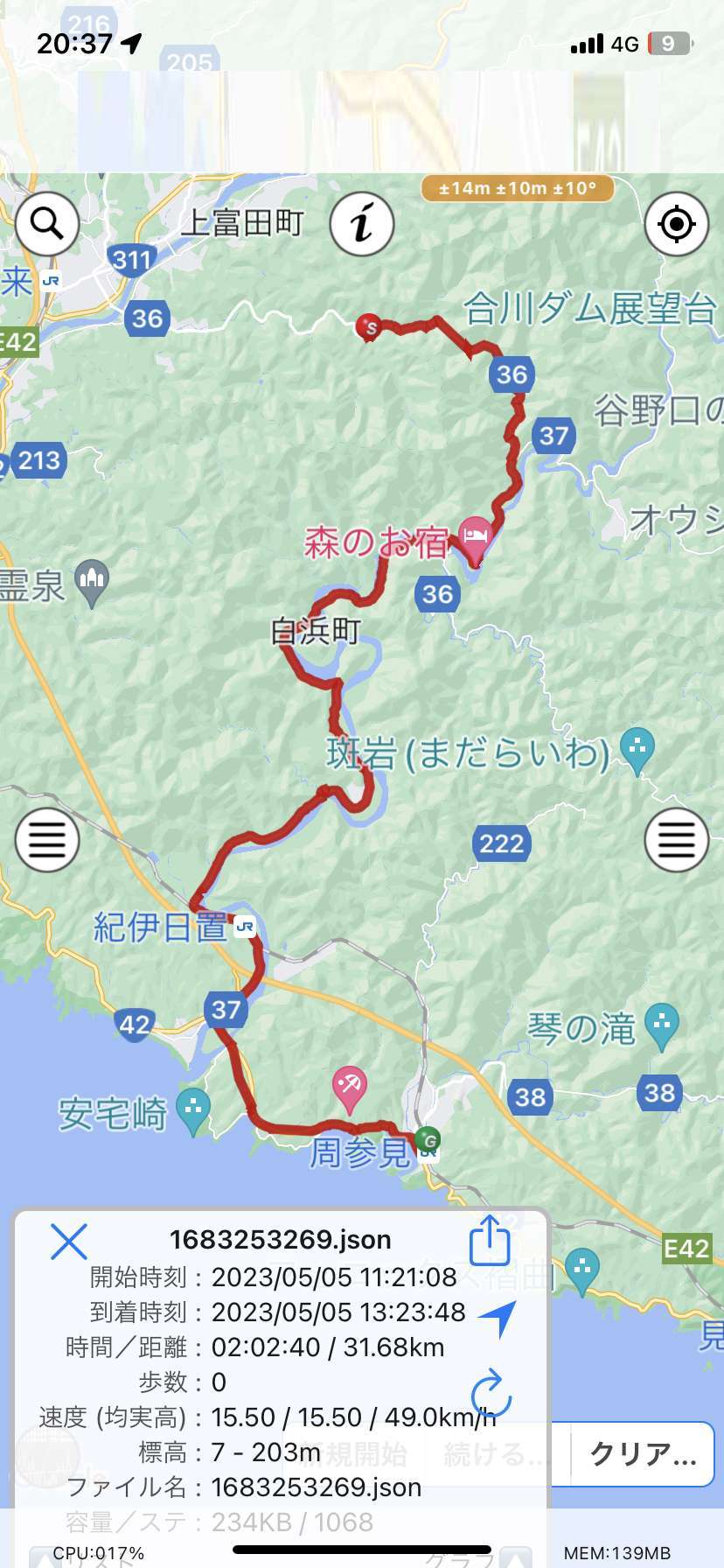
Task: Select the 斑岩(まだらいわ) map pin
Action: pyautogui.click(x=637, y=751)
